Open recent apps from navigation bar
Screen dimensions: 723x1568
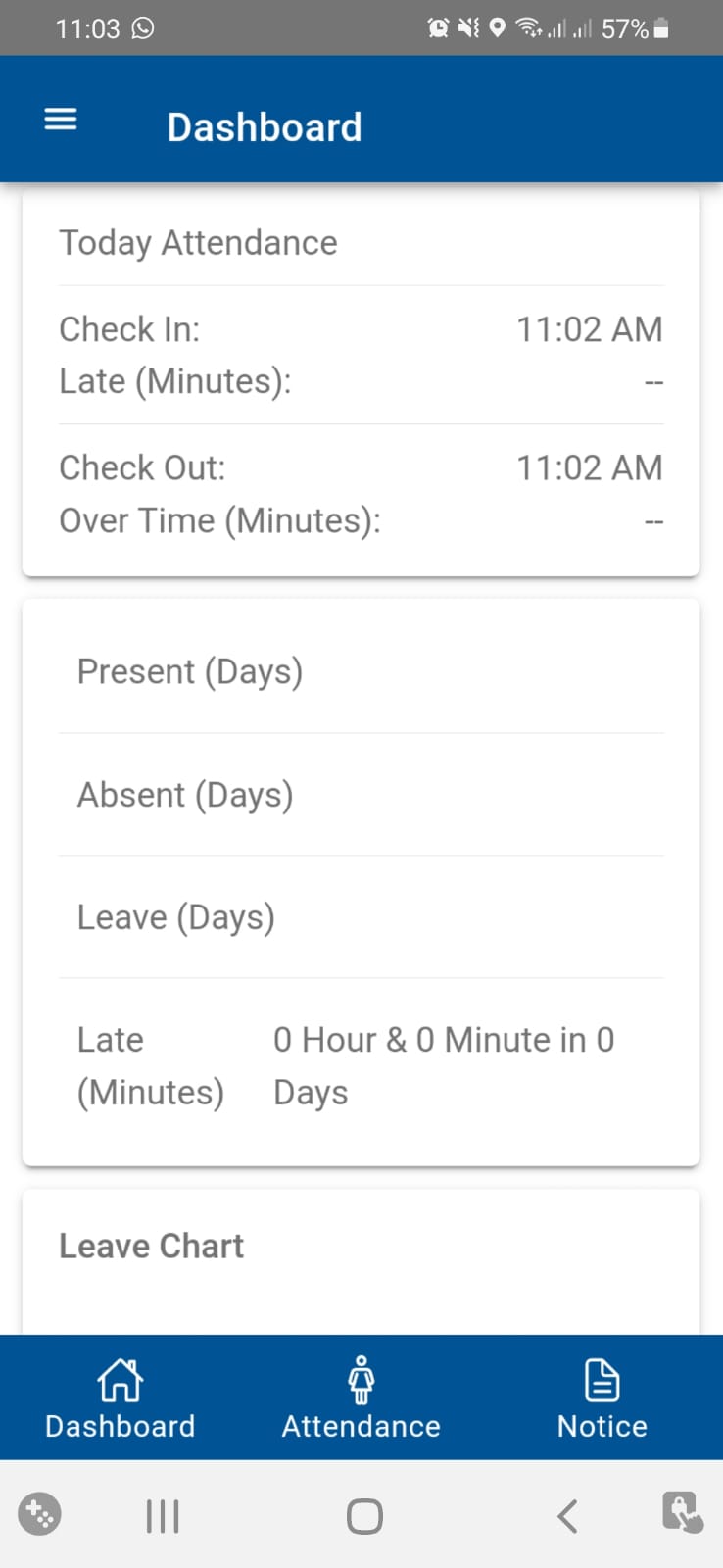163,1516
